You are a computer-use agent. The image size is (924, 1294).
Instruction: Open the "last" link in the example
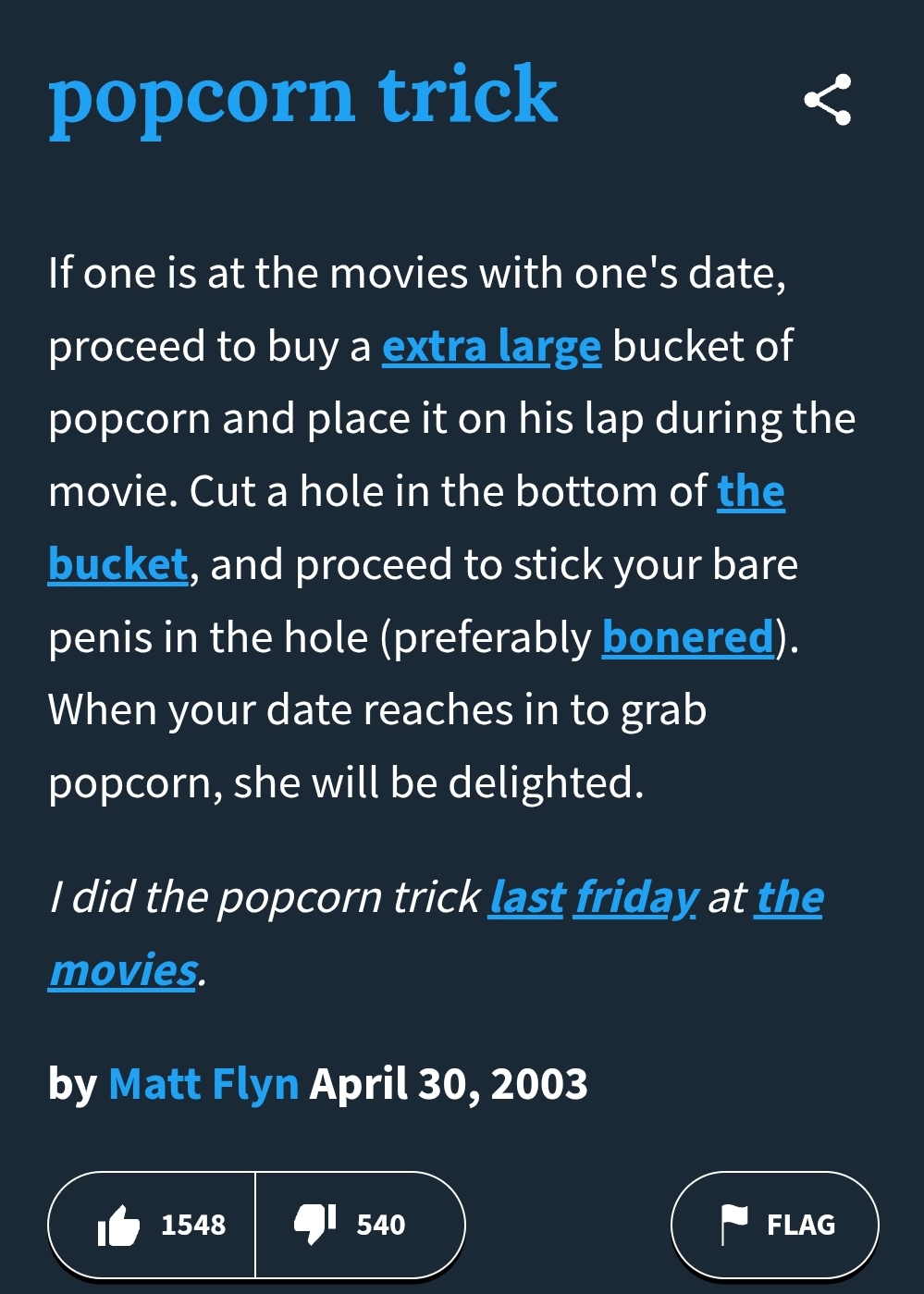point(526,897)
